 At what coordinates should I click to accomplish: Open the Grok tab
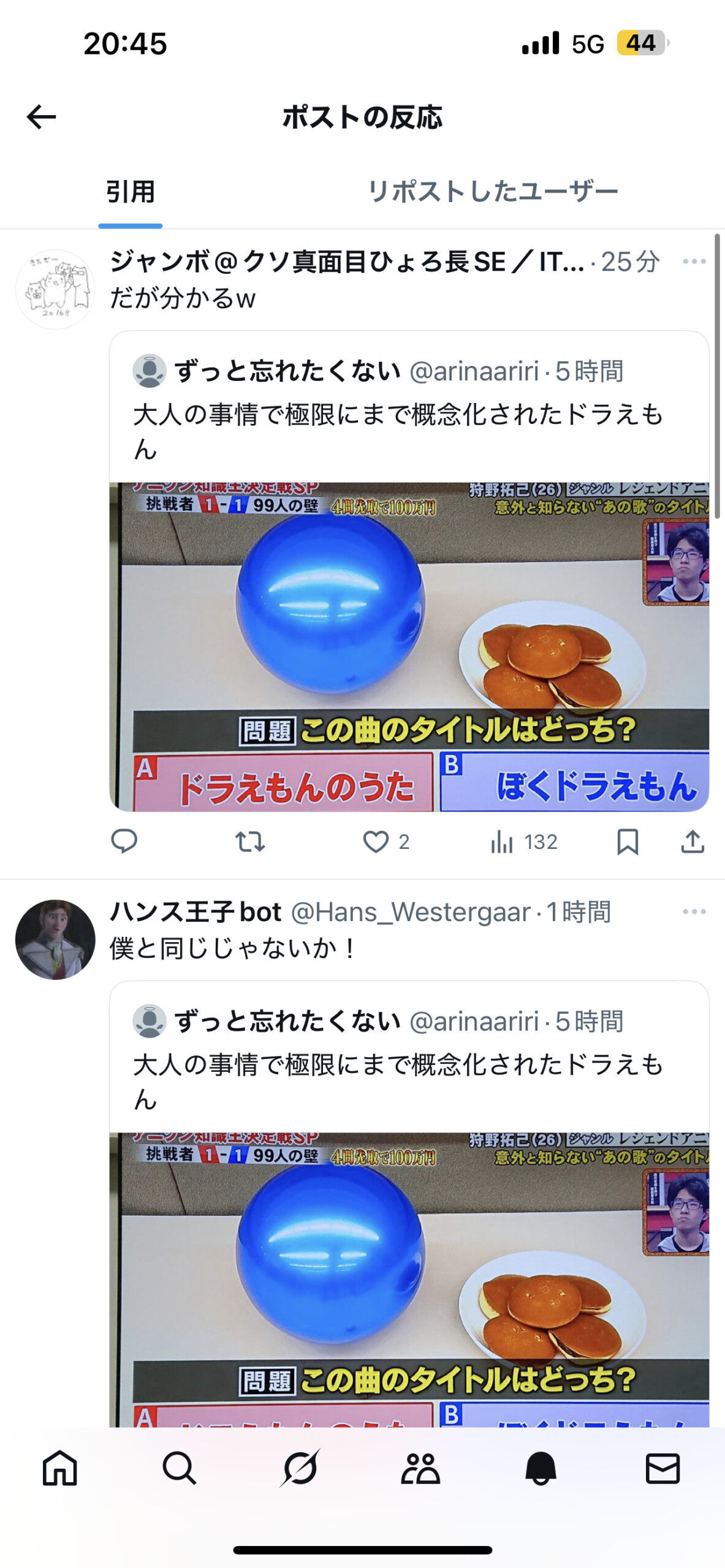[x=300, y=1468]
